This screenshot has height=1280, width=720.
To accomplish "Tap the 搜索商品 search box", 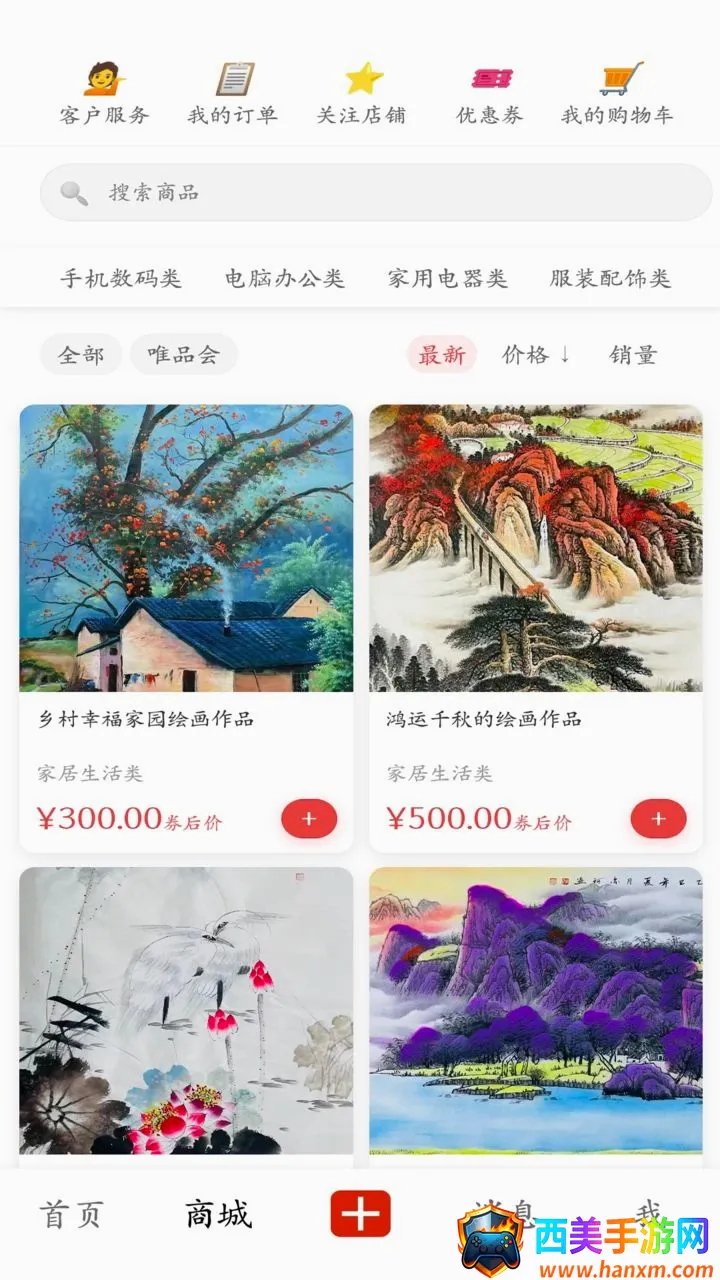I will click(376, 192).
